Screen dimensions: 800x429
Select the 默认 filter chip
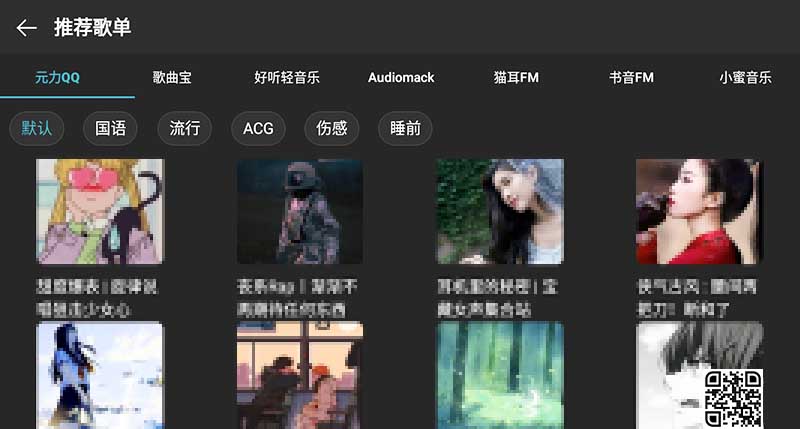click(37, 128)
